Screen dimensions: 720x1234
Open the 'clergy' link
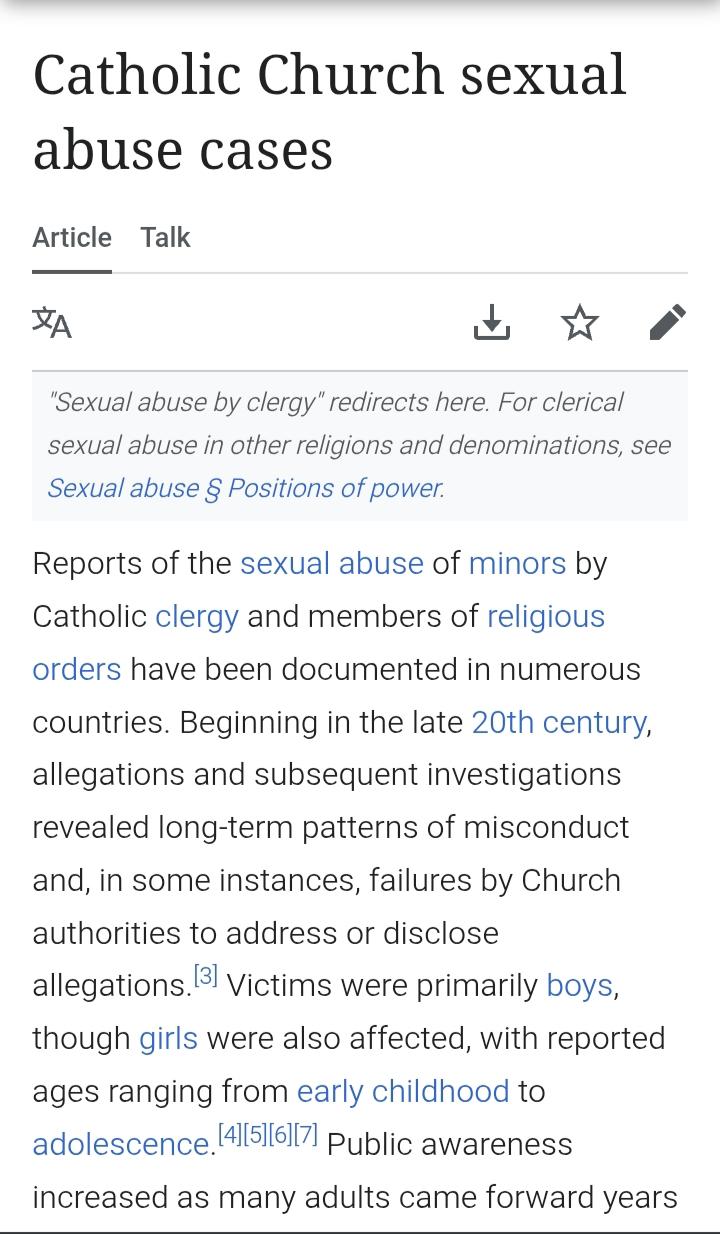tap(197, 616)
